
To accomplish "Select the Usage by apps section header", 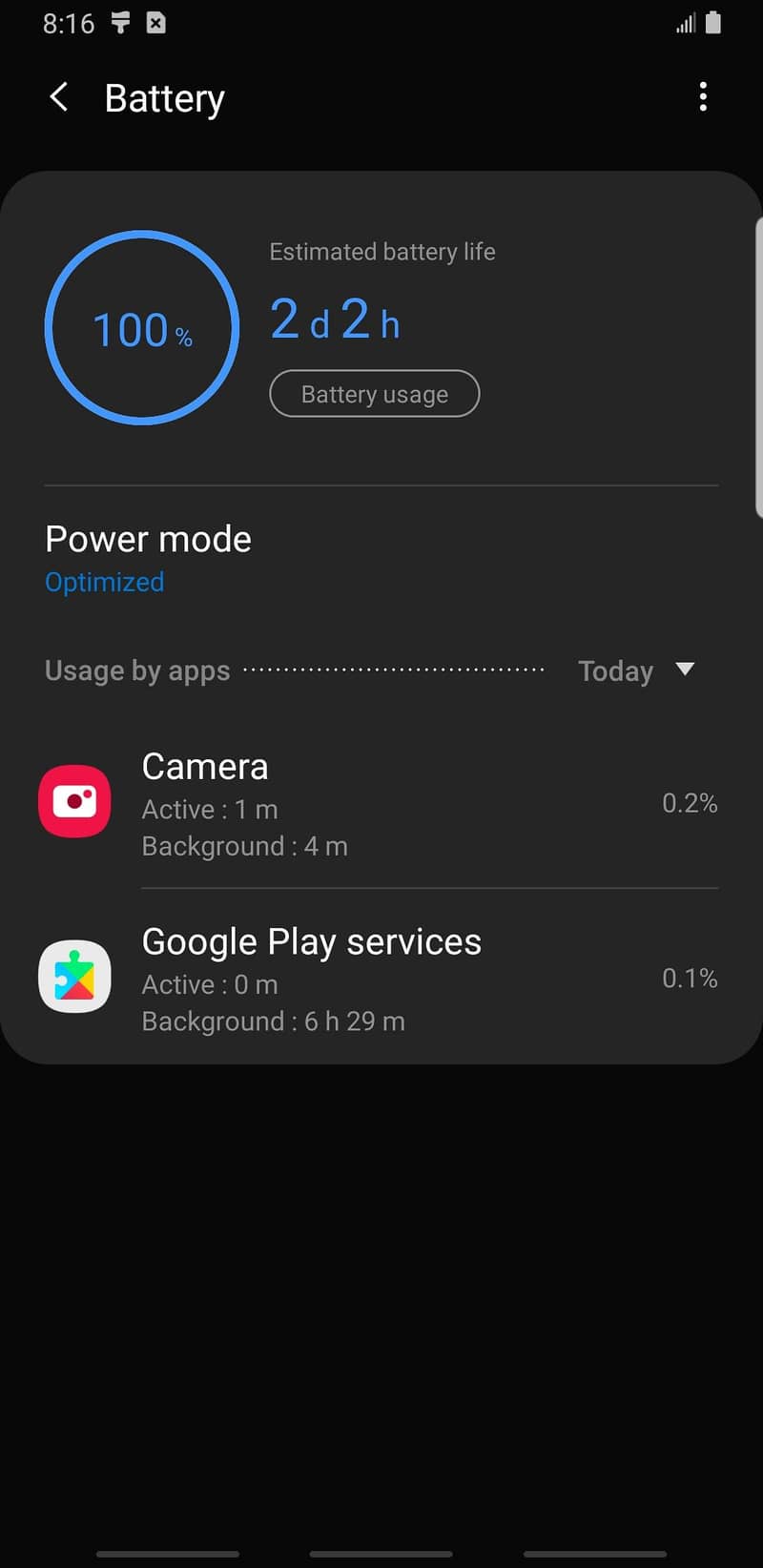I will pyautogui.click(x=137, y=671).
